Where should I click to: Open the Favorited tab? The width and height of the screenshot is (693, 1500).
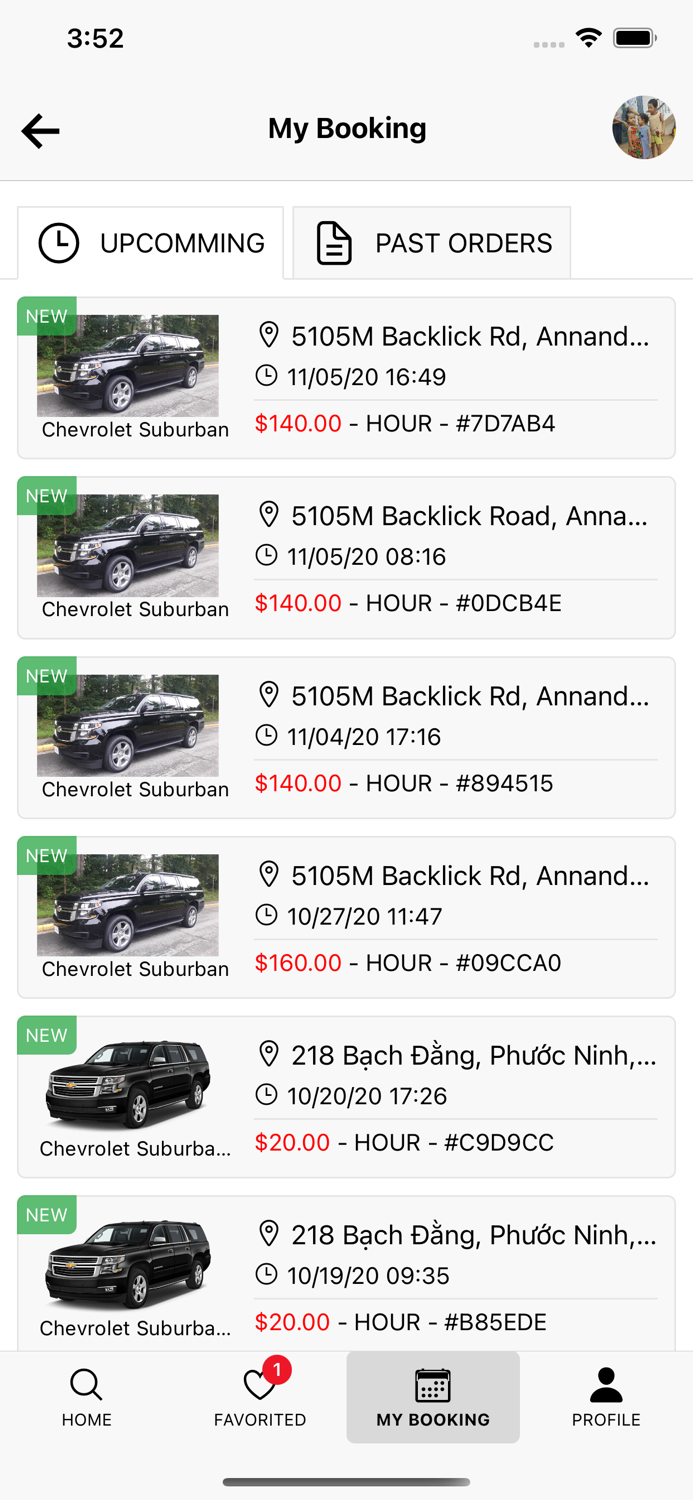[x=260, y=1398]
